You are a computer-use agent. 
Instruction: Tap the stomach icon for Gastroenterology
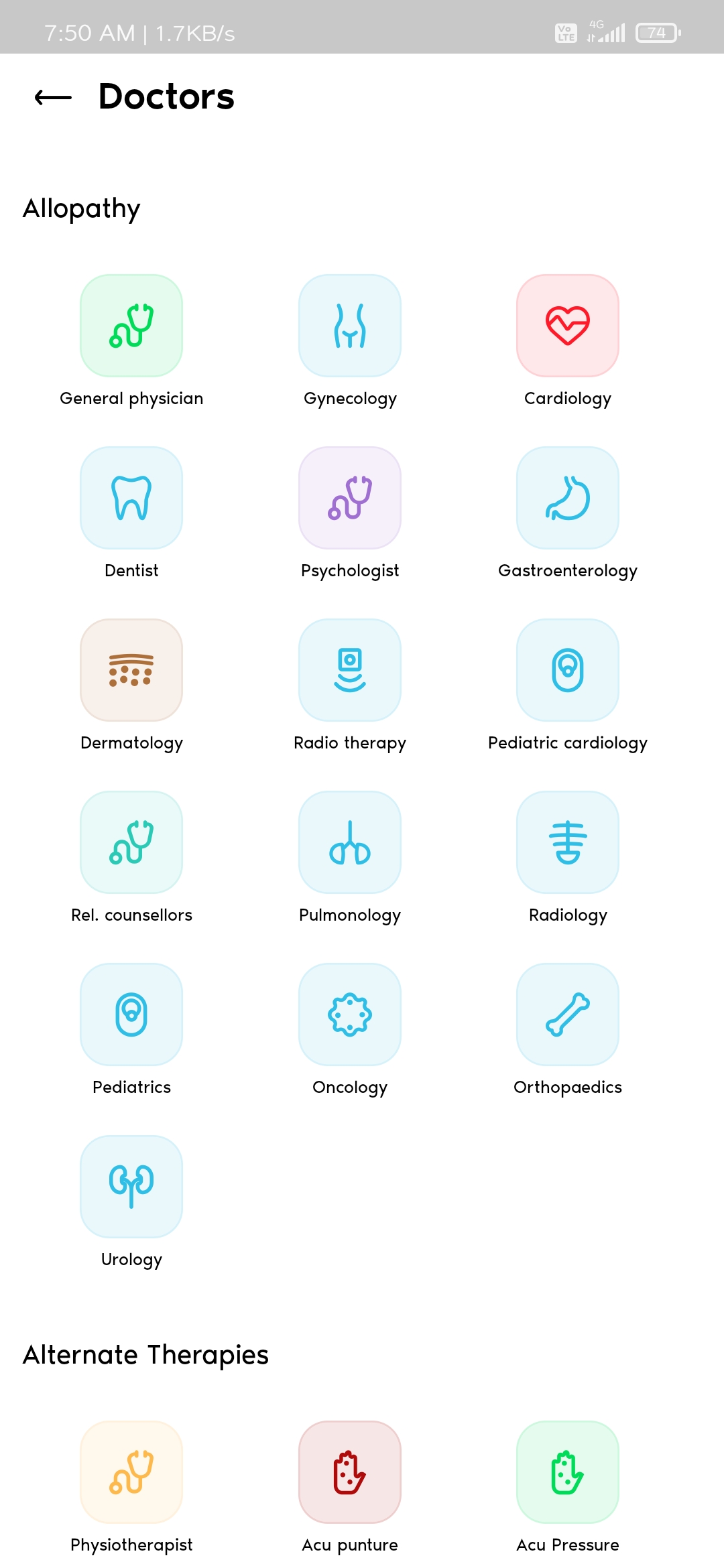click(x=568, y=498)
